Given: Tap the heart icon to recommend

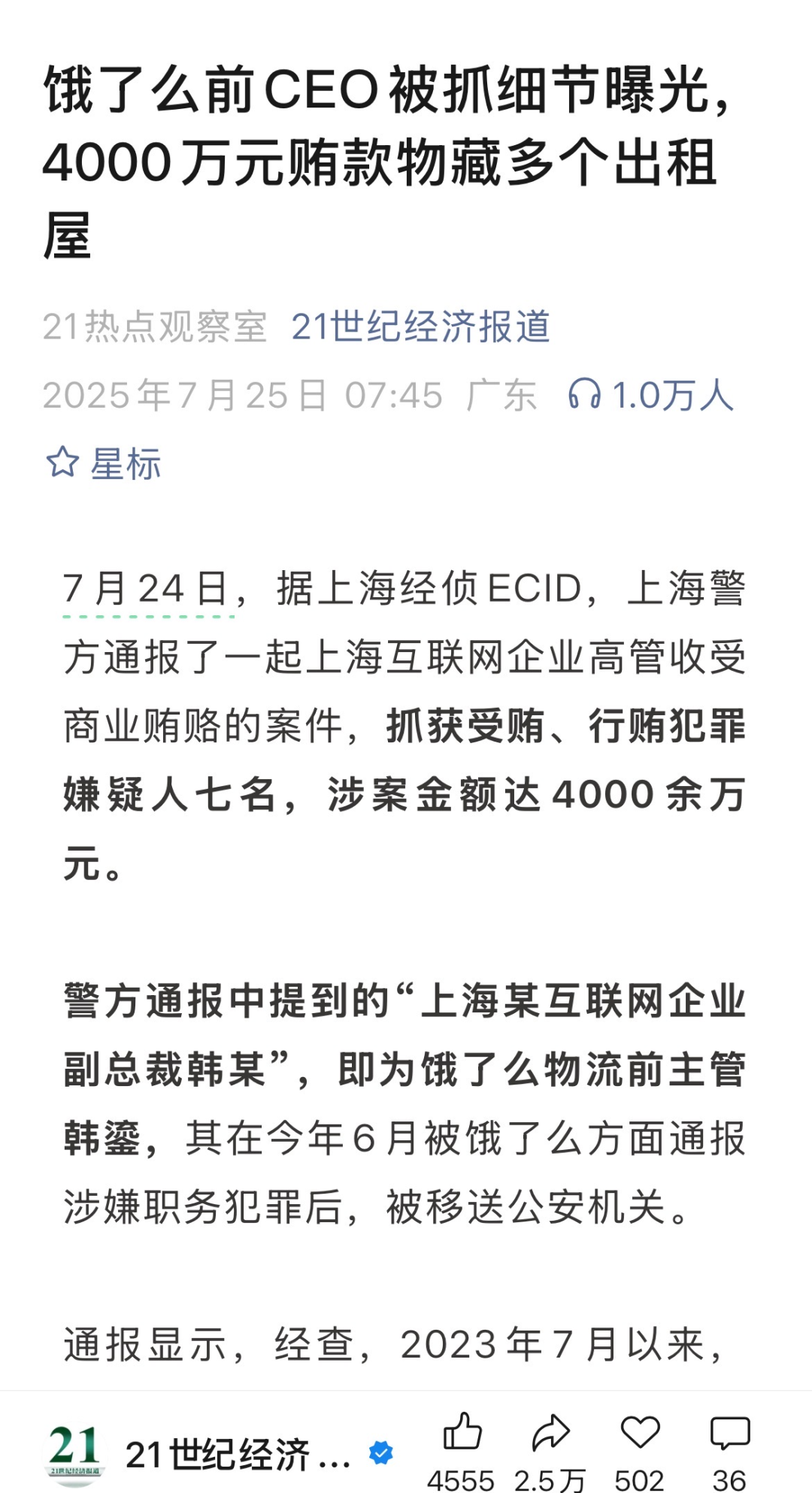Looking at the screenshot, I should pos(639,1432).
